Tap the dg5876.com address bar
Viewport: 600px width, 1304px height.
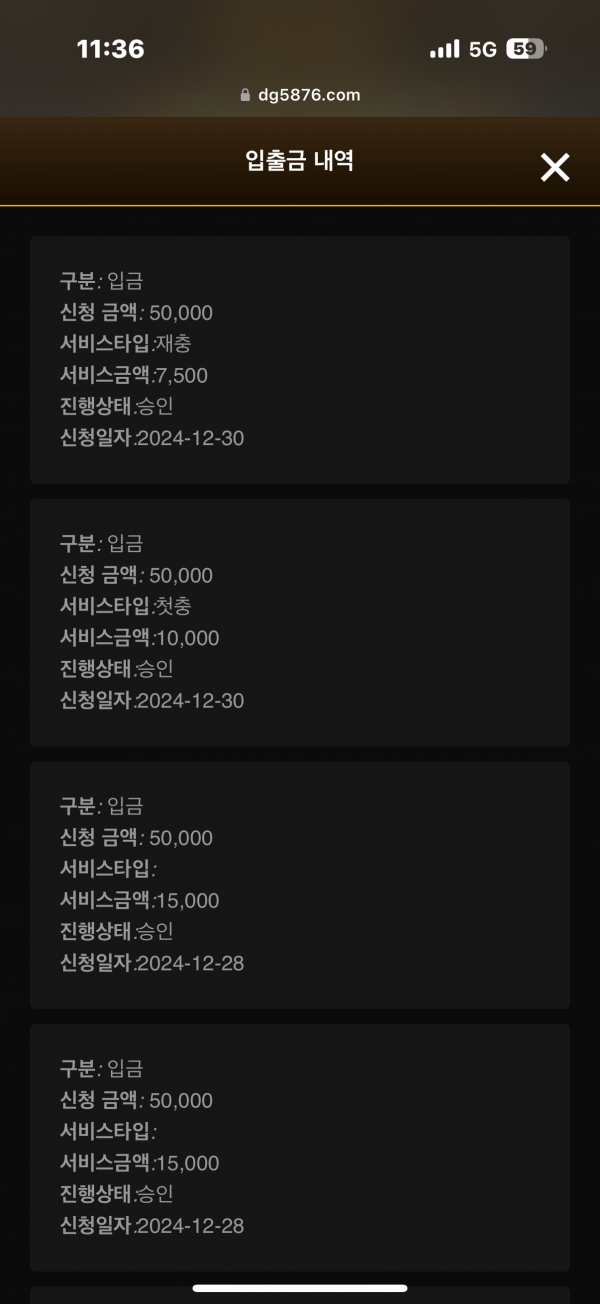point(300,95)
